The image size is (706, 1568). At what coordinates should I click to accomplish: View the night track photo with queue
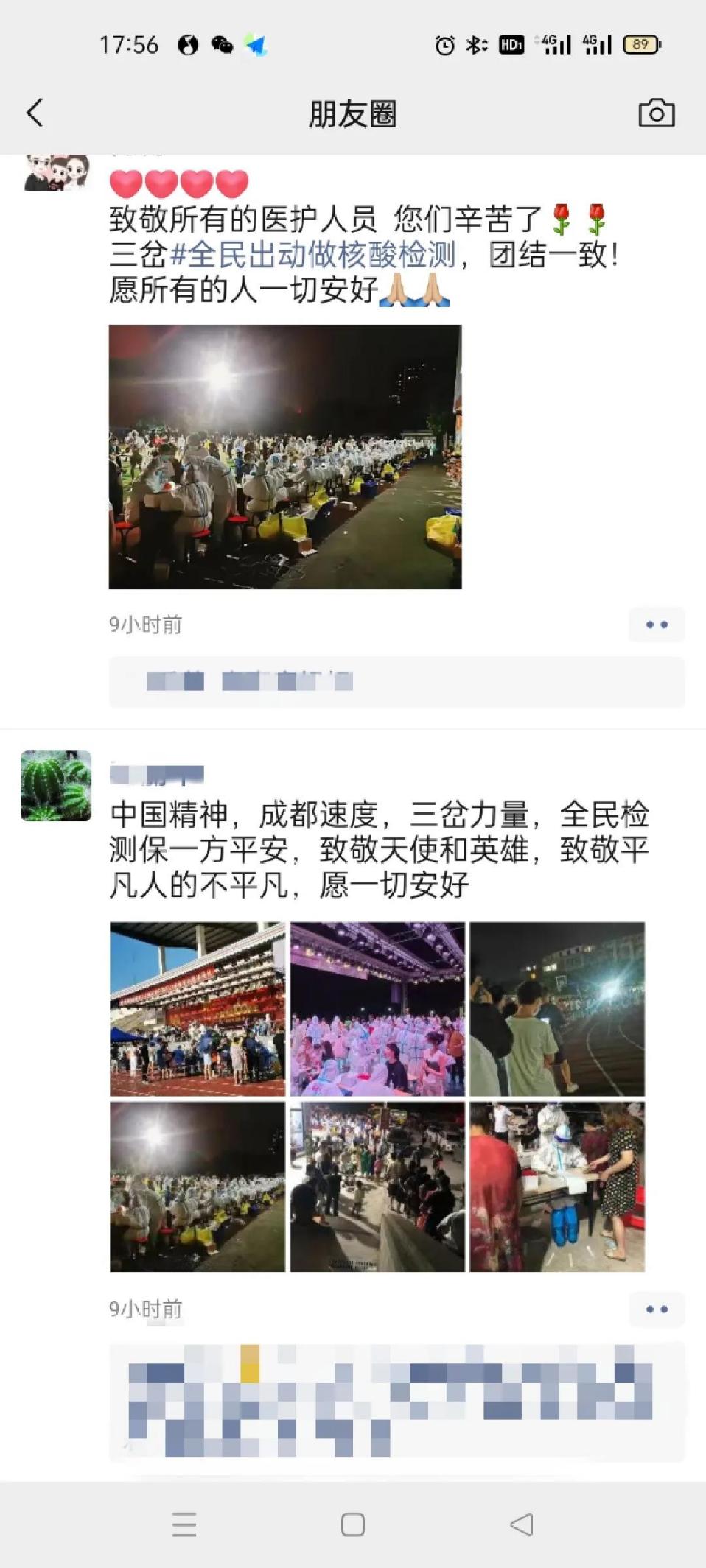pyautogui.click(x=557, y=1009)
